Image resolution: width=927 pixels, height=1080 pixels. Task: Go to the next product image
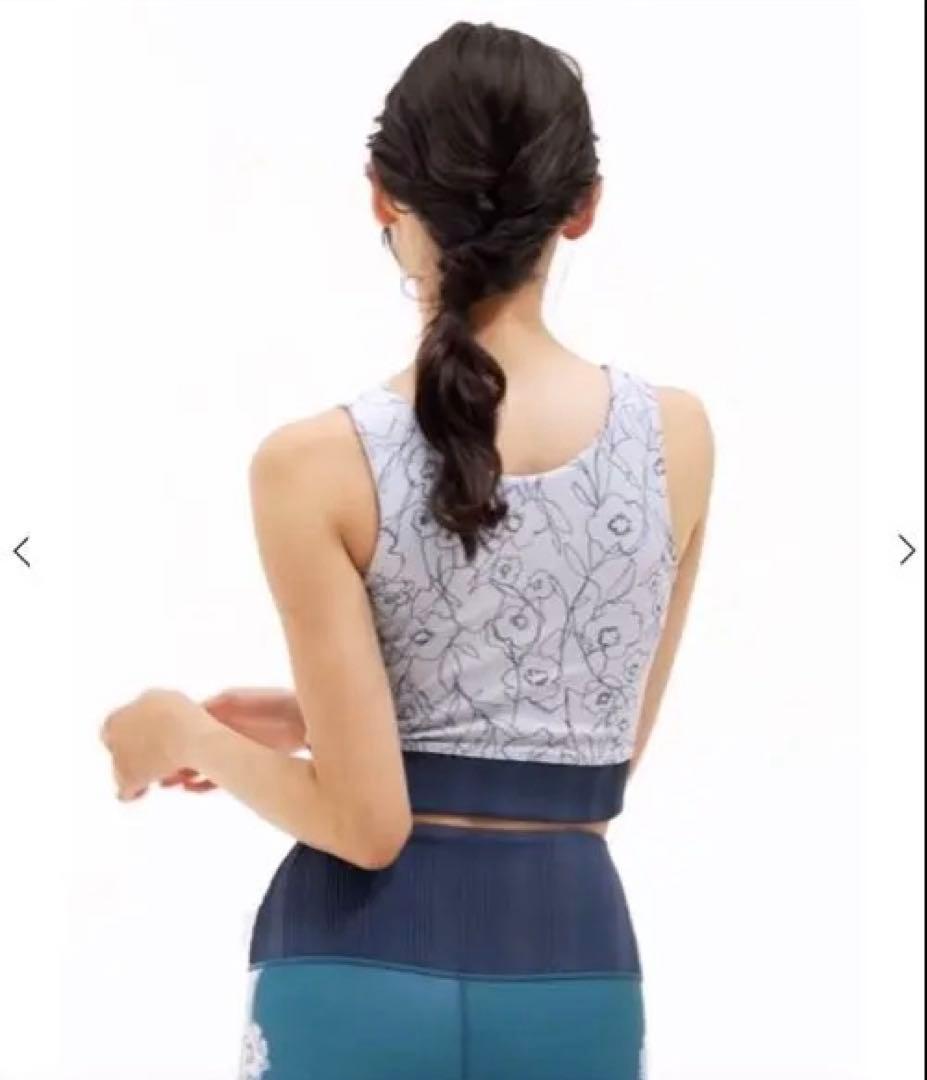pos(906,550)
